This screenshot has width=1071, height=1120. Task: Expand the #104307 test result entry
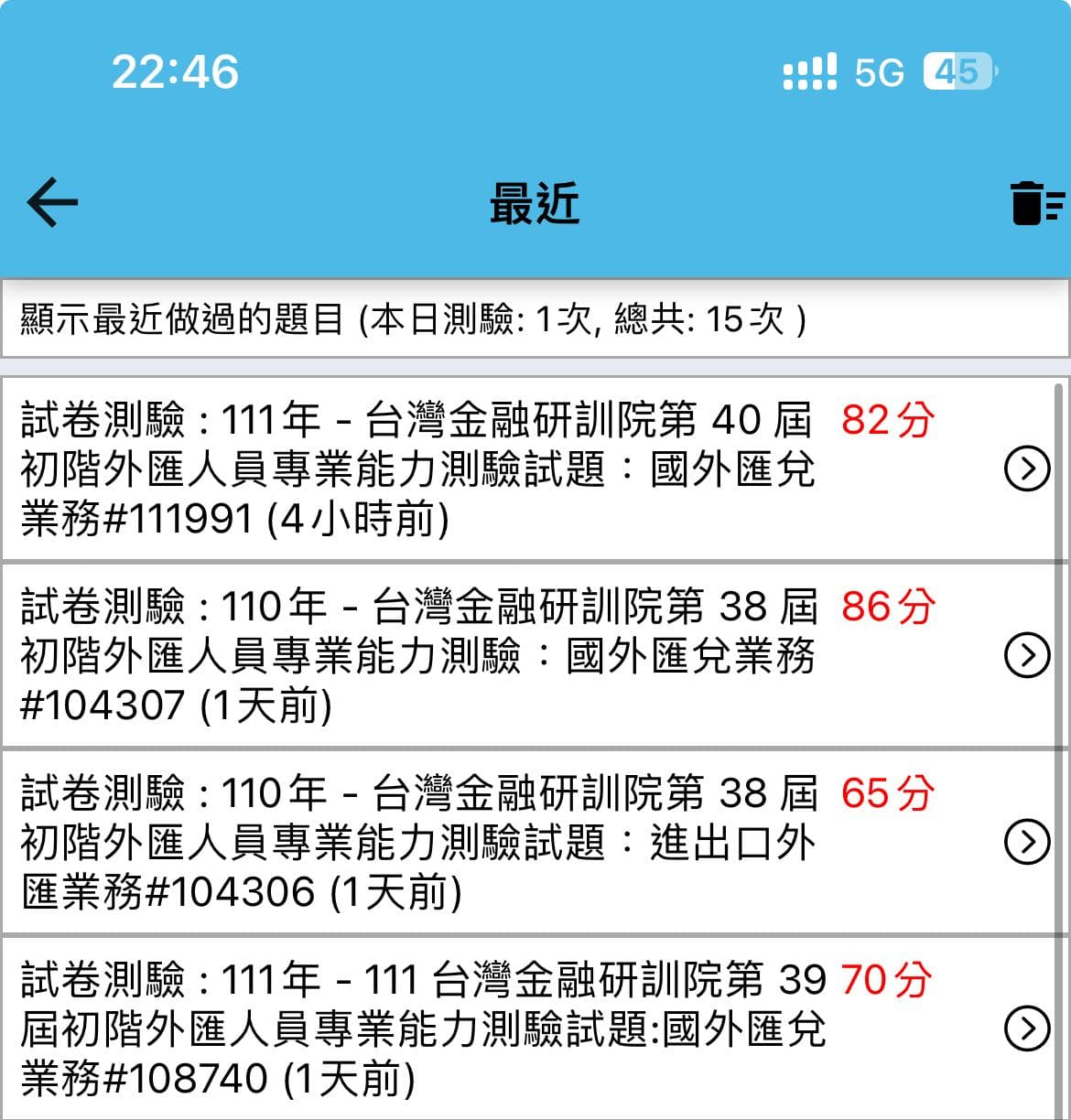1027,656
